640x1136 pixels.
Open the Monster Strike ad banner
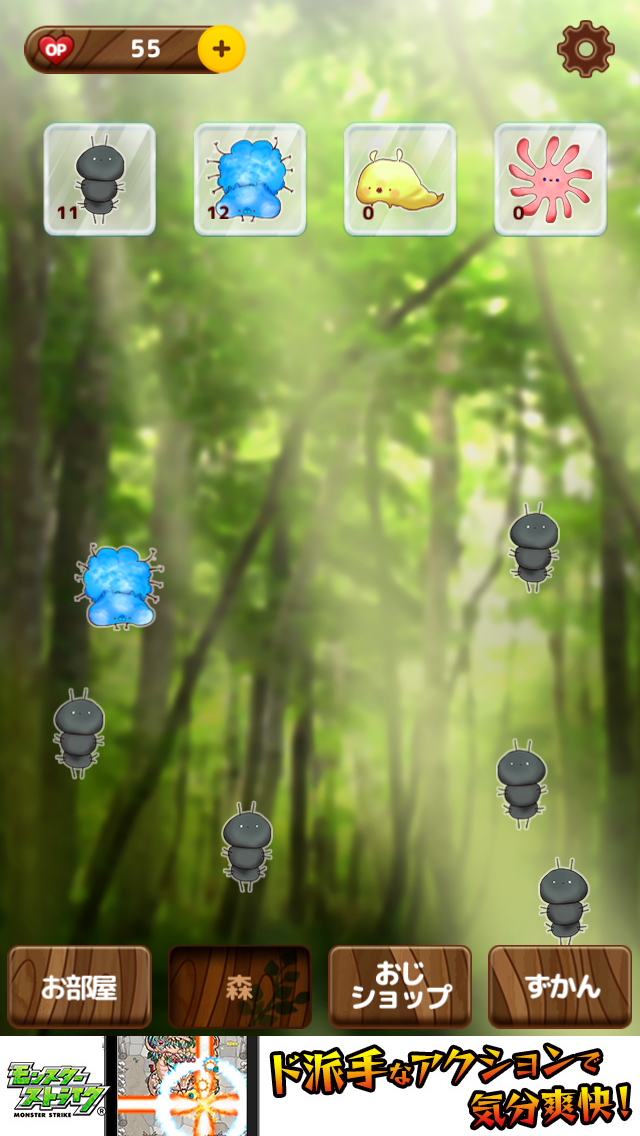point(320,1086)
